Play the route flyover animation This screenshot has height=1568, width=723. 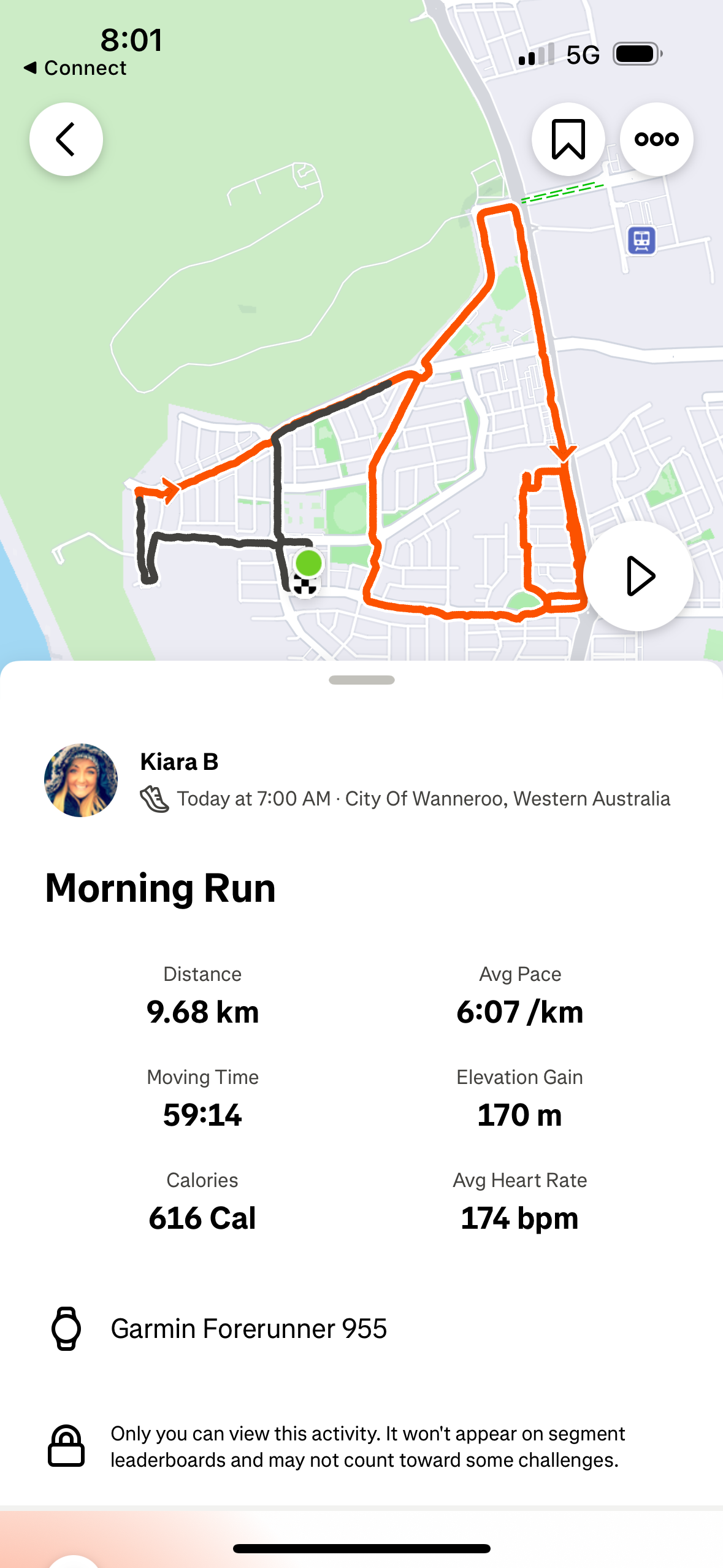pyautogui.click(x=638, y=576)
